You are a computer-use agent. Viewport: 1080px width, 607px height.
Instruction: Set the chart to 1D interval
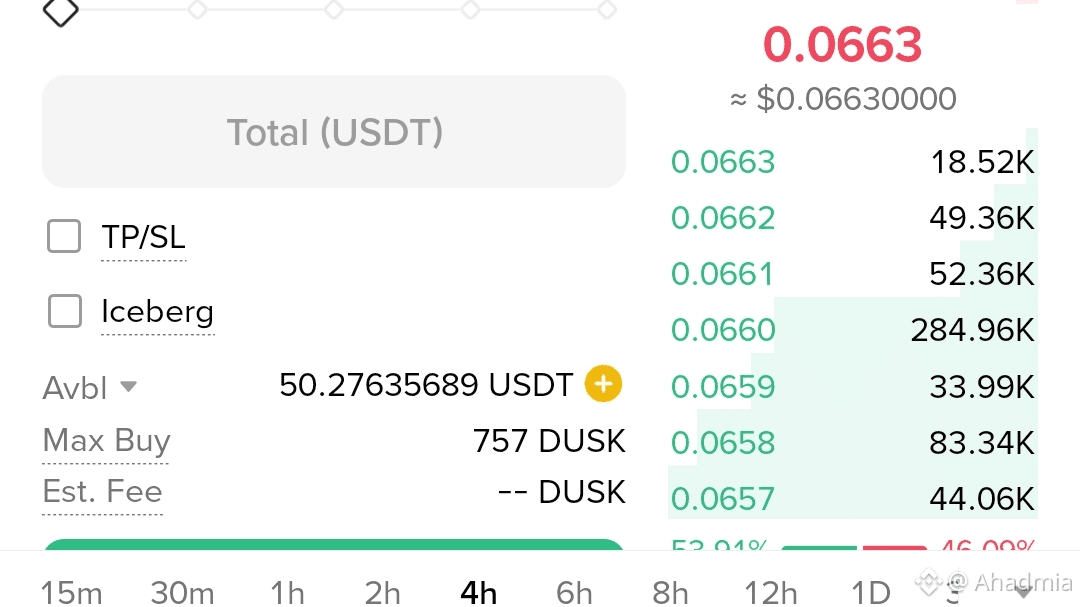pos(871,592)
